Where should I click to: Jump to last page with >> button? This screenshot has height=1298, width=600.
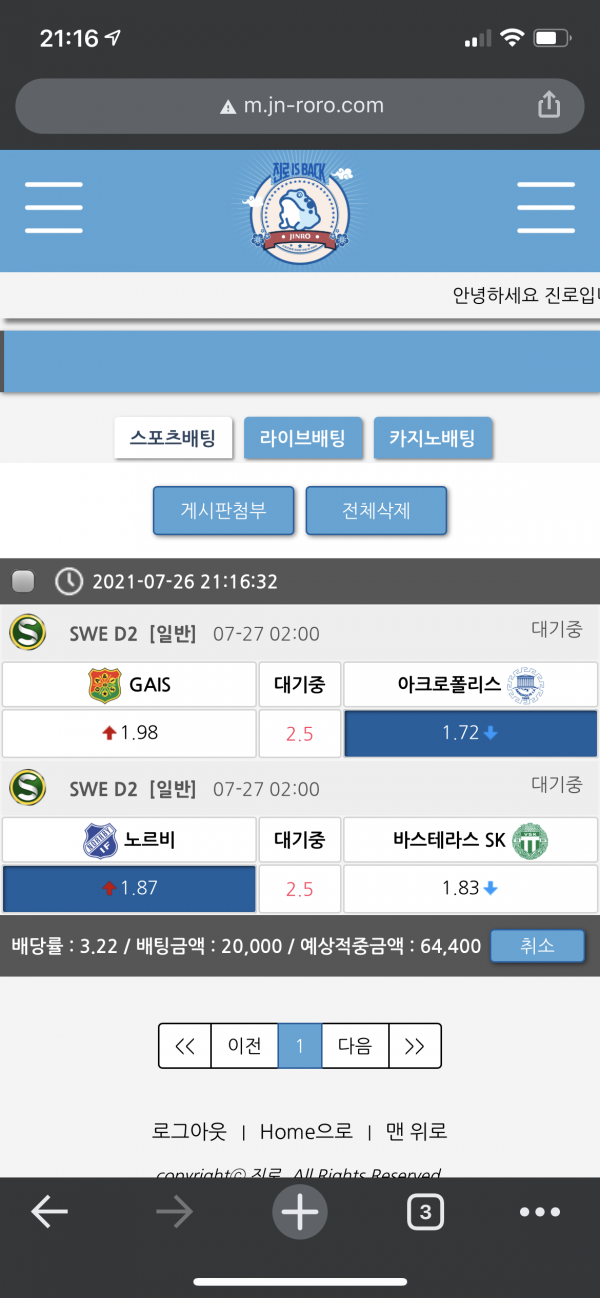[414, 1046]
